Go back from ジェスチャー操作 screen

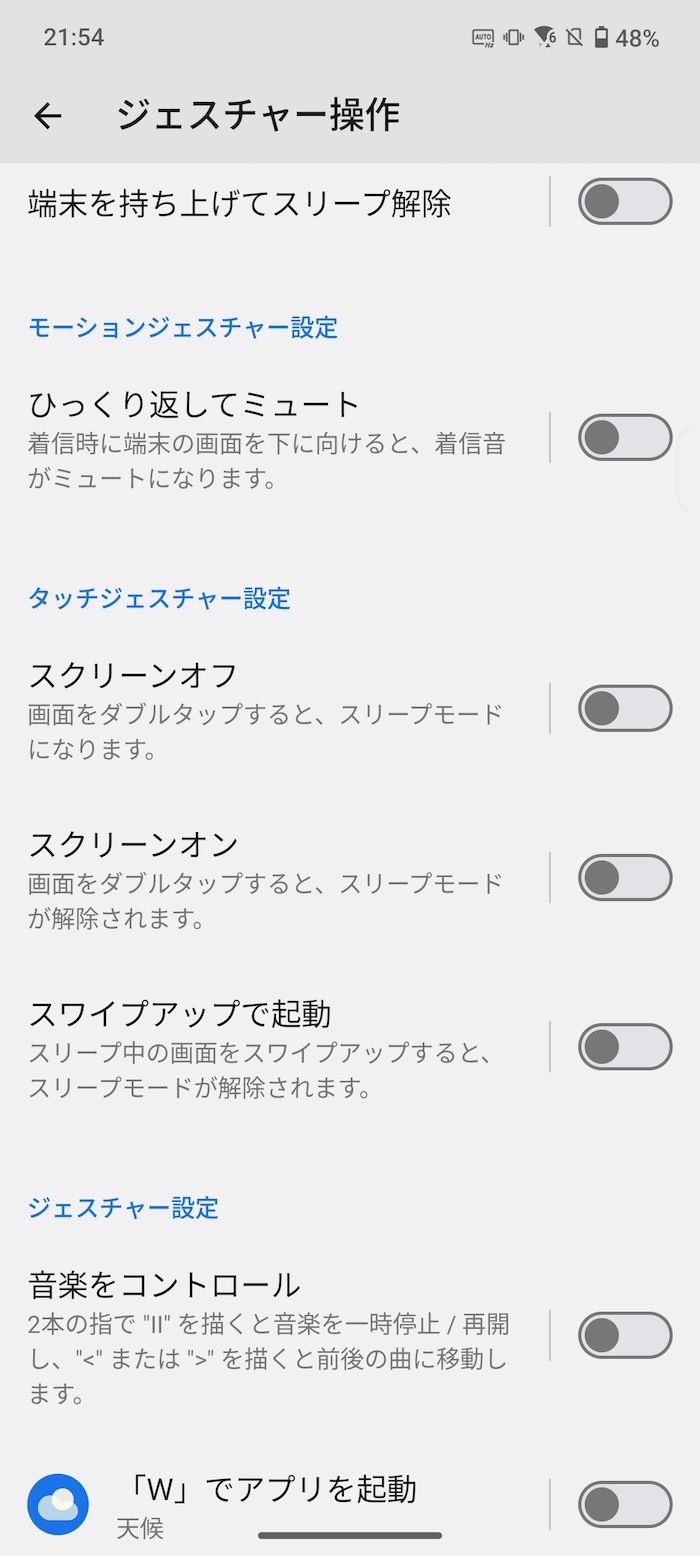pos(47,116)
